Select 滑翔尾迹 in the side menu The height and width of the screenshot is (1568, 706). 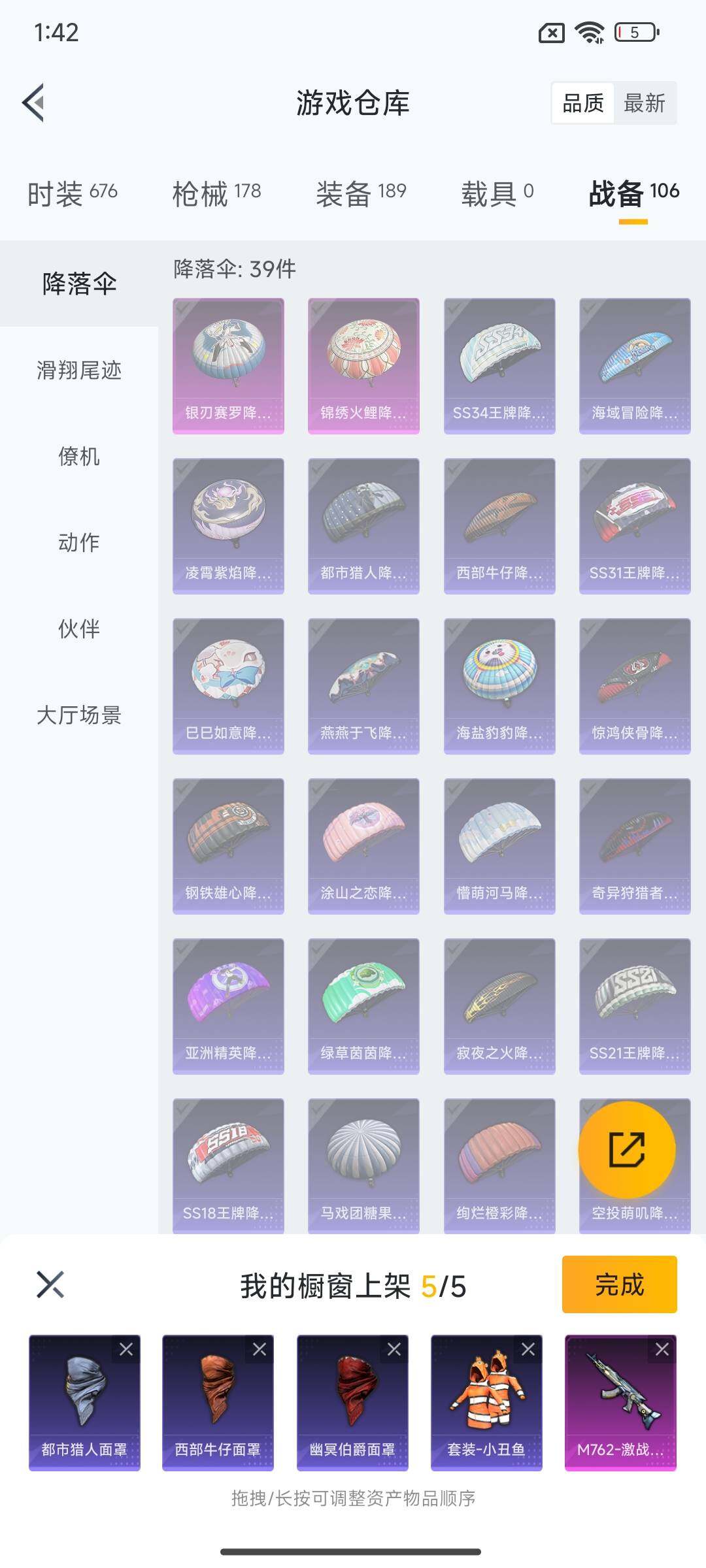click(x=79, y=370)
